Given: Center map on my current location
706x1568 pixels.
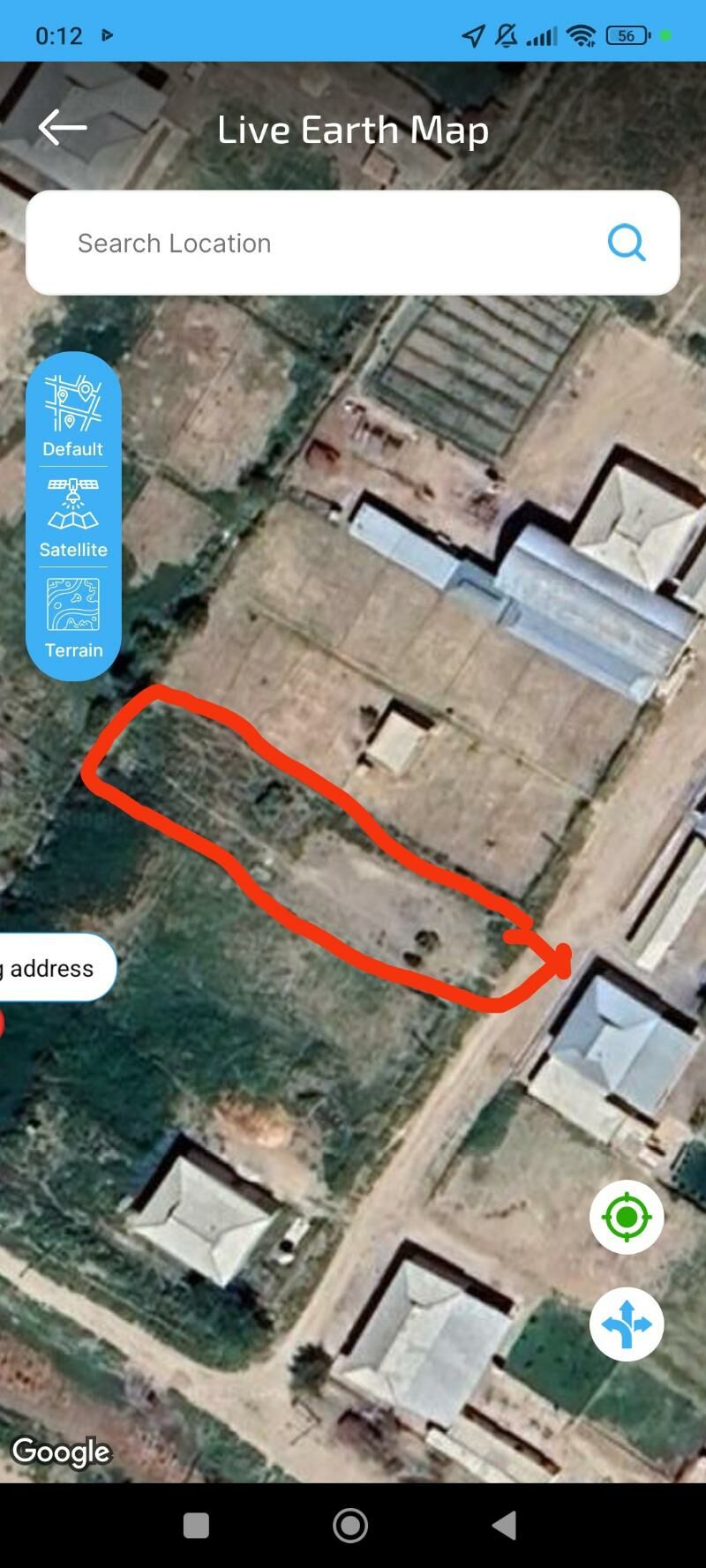Looking at the screenshot, I should pos(627,1217).
